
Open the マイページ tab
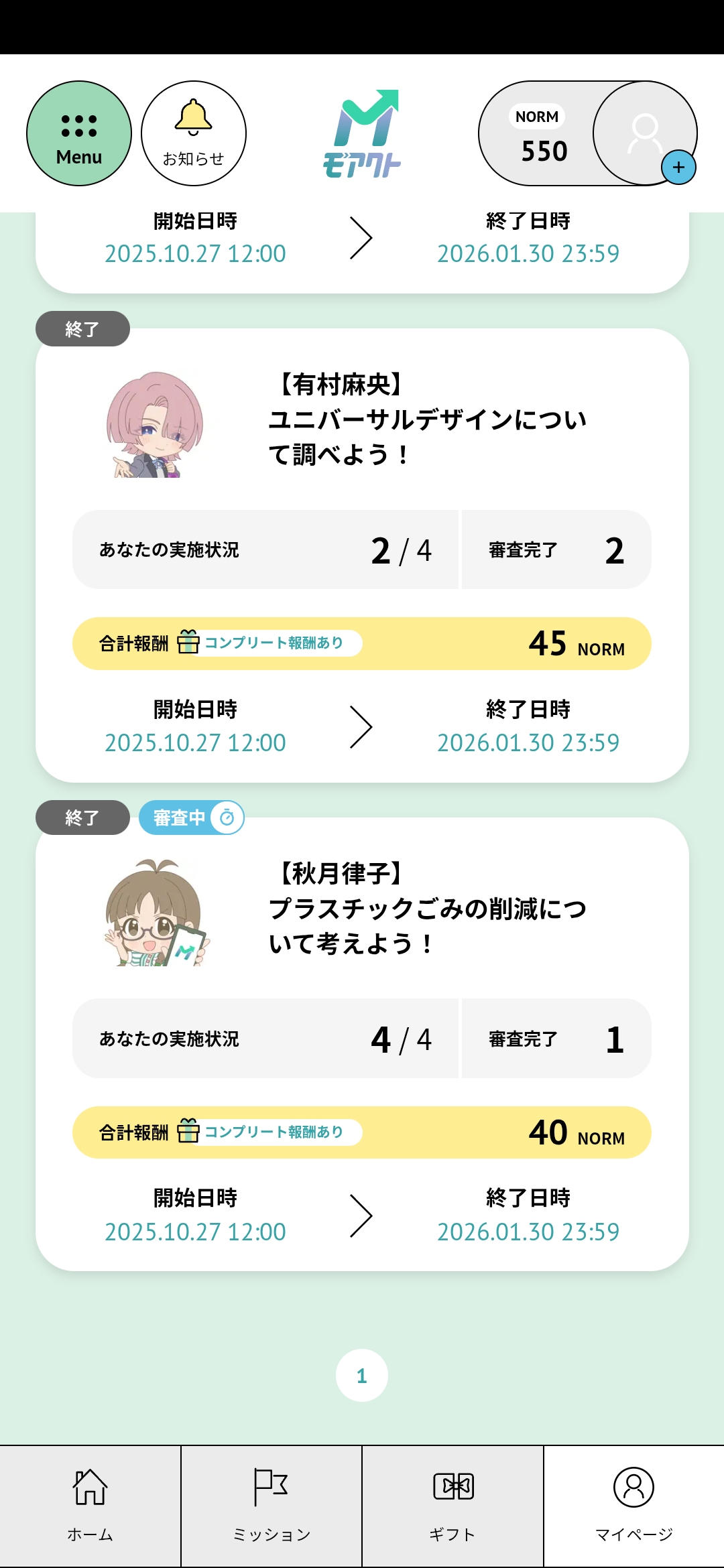[x=634, y=1506]
